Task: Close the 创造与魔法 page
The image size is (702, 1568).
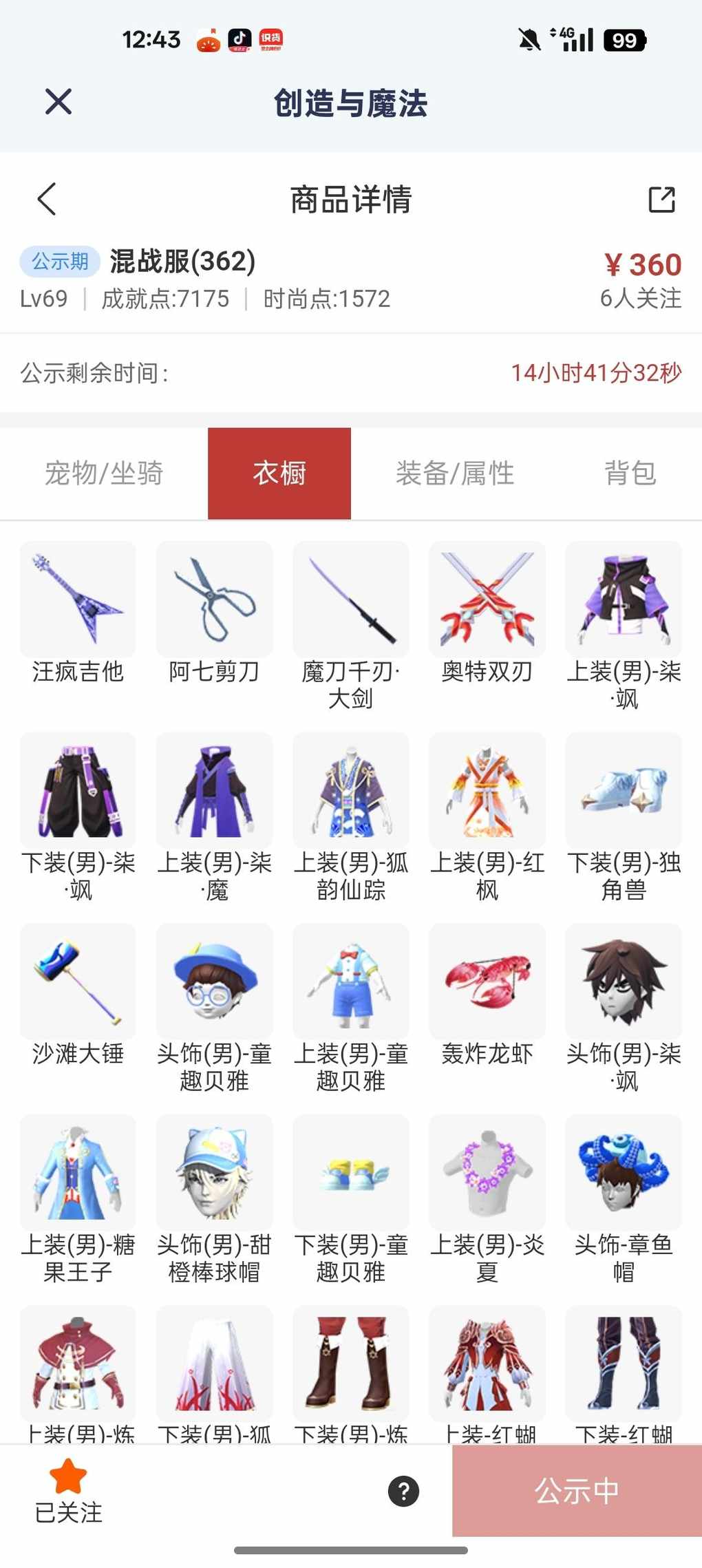Action: point(58,102)
